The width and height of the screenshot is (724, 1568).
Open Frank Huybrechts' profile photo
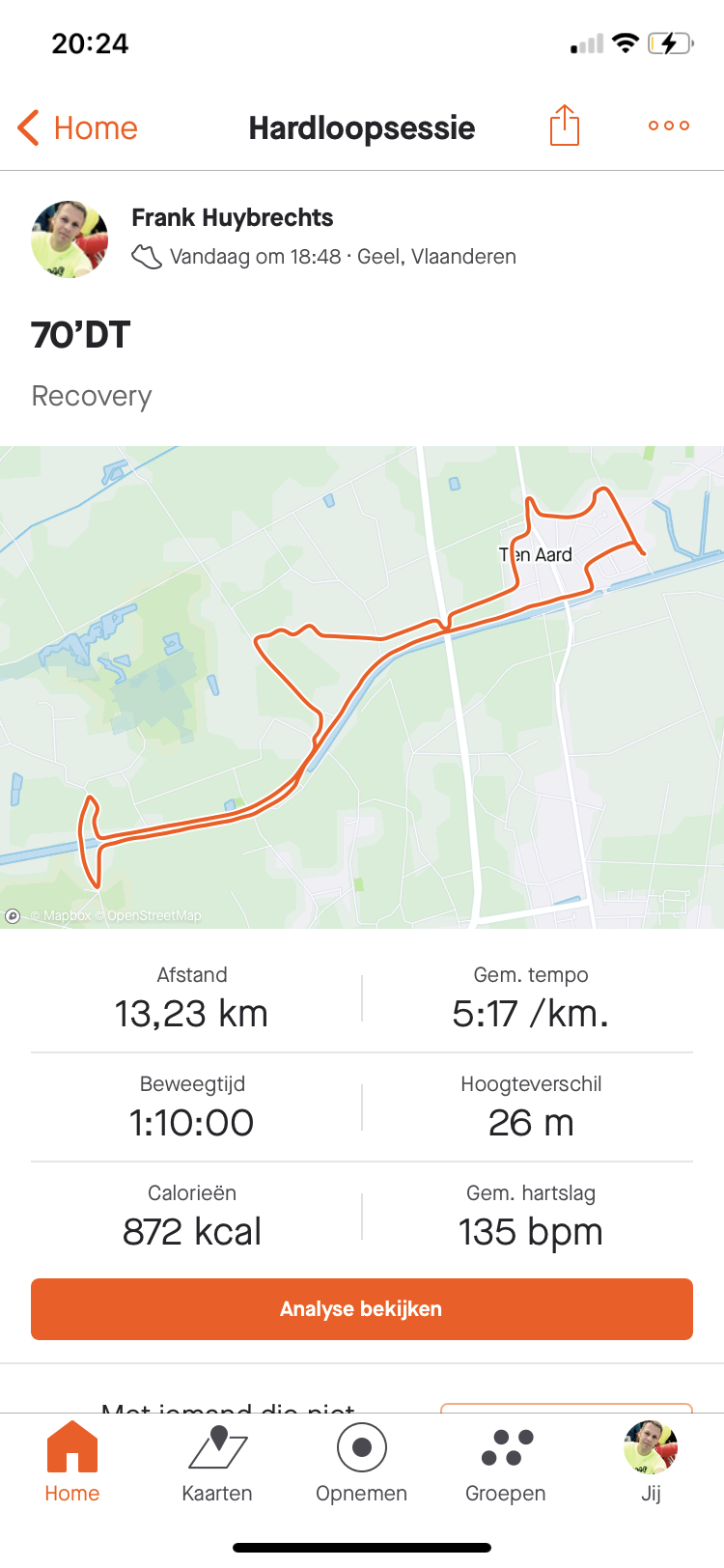point(70,239)
